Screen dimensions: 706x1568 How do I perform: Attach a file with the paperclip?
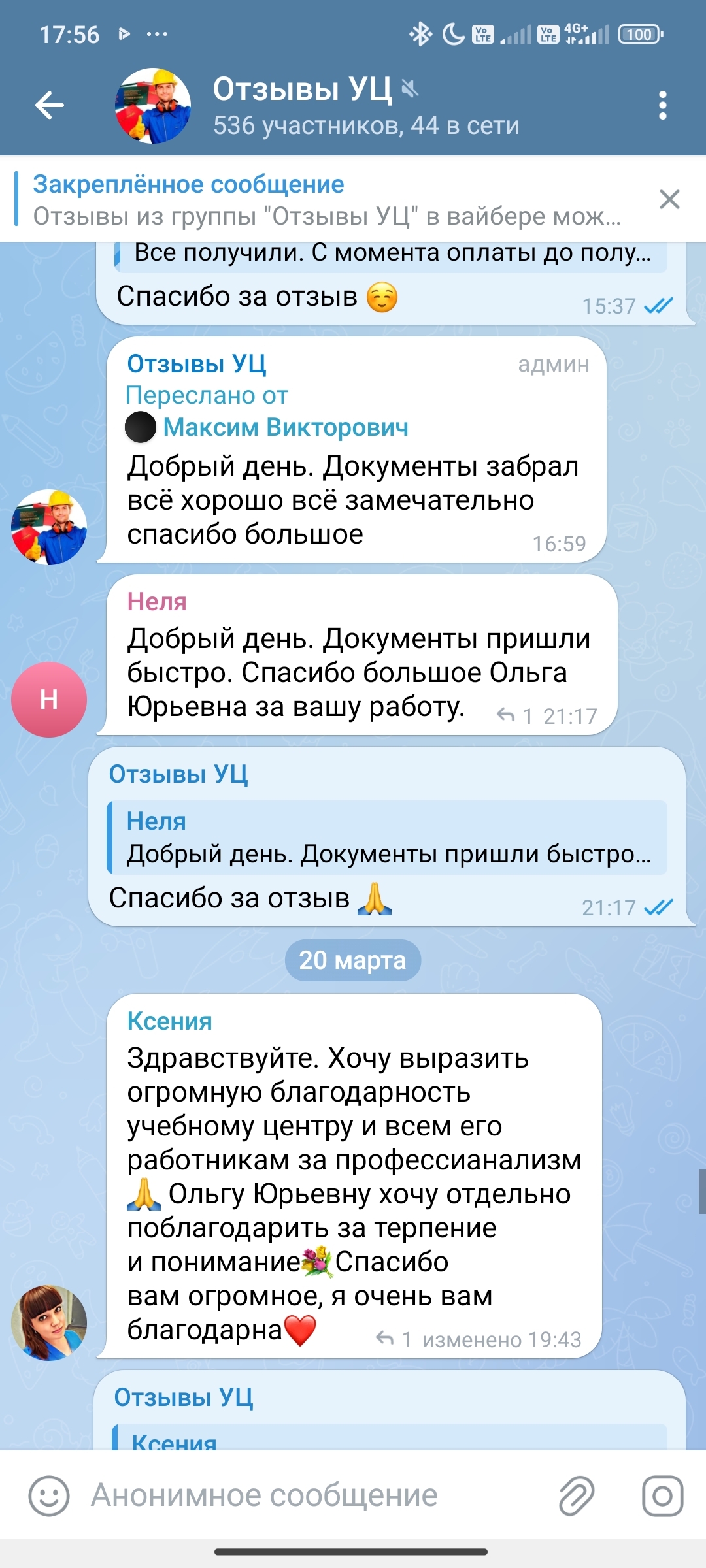[577, 1495]
